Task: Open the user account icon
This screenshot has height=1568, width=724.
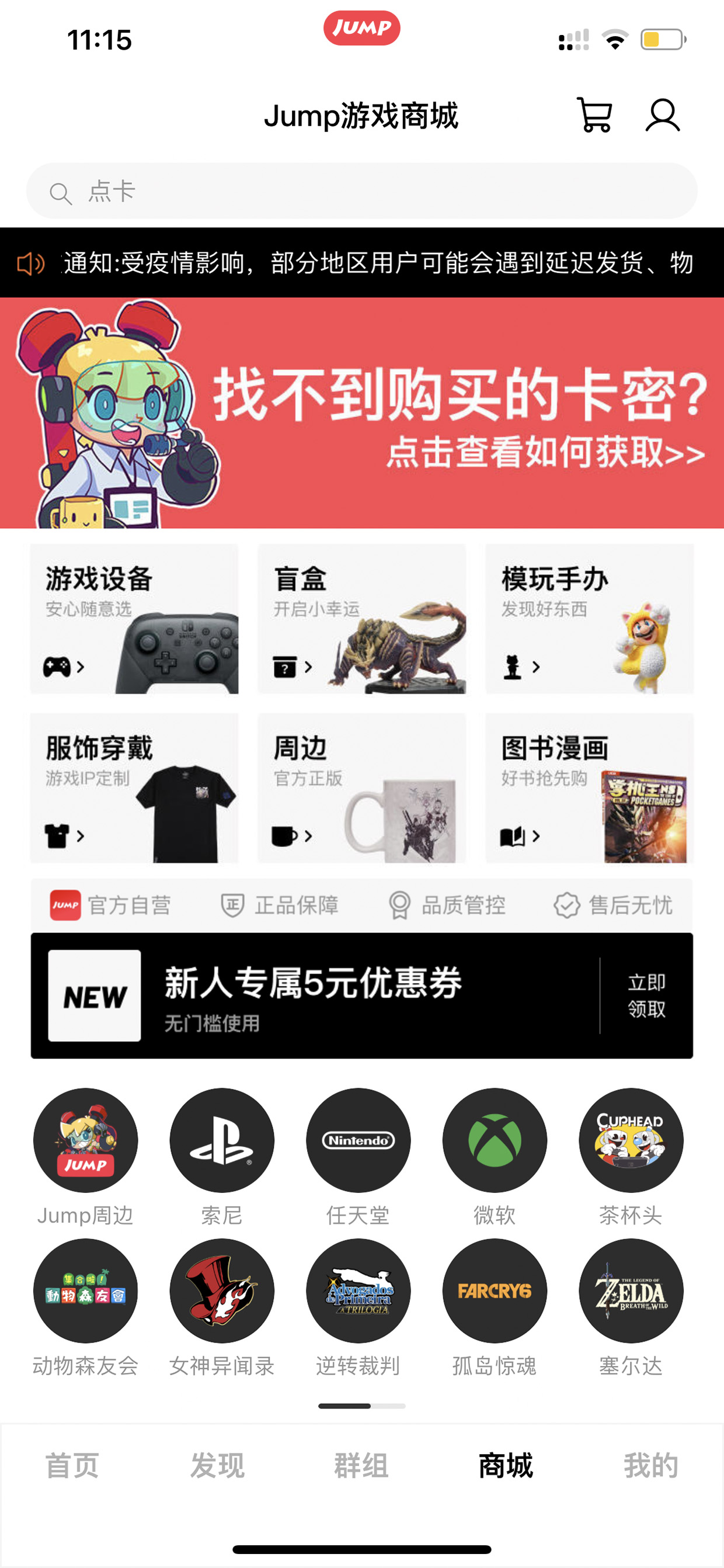Action: tap(662, 115)
